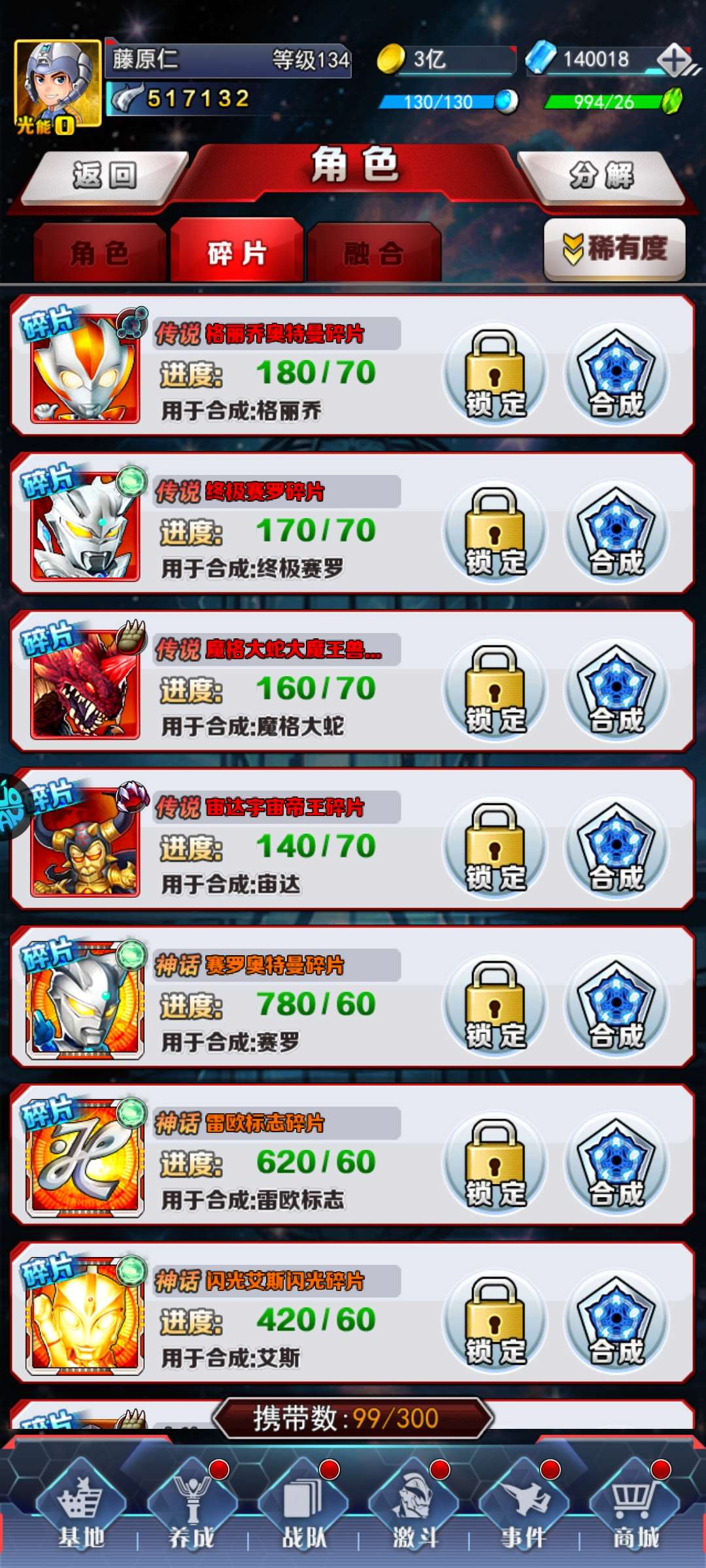The height and width of the screenshot is (1568, 706).
Task: Synthesize 魔格大蛇 with 合成
Action: [616, 691]
